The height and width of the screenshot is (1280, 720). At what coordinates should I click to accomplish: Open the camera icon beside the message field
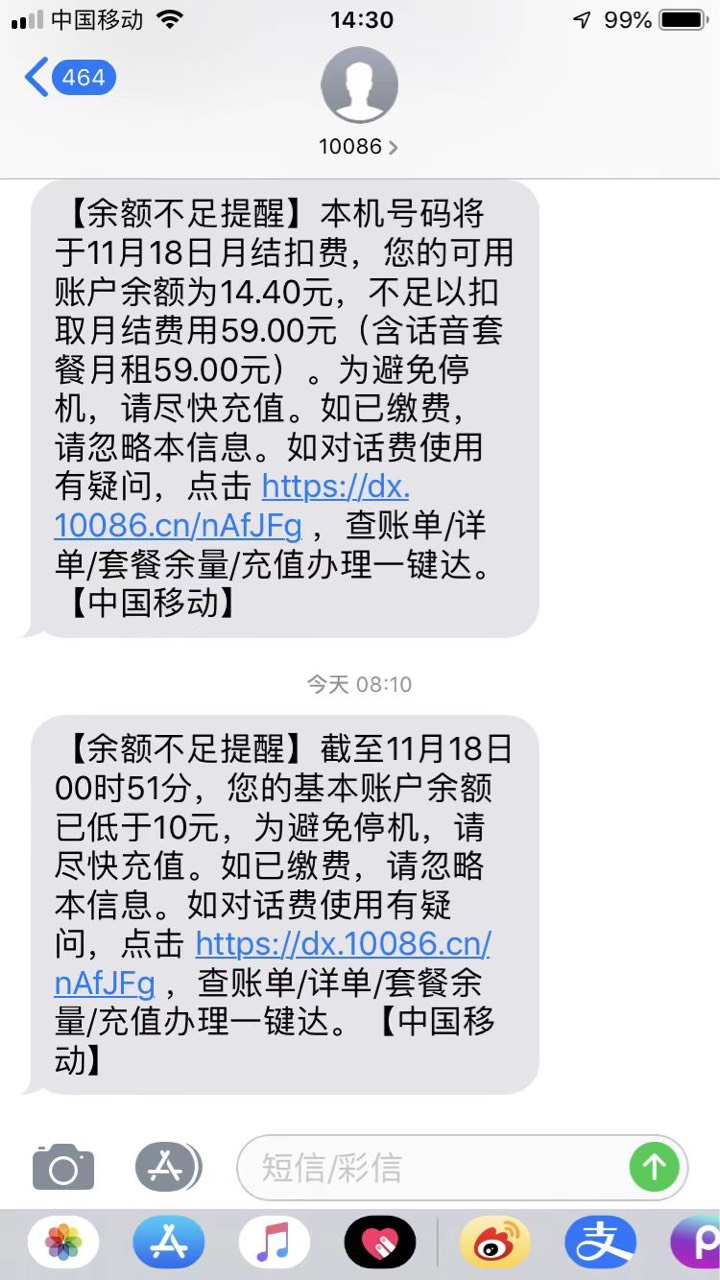tap(64, 1167)
